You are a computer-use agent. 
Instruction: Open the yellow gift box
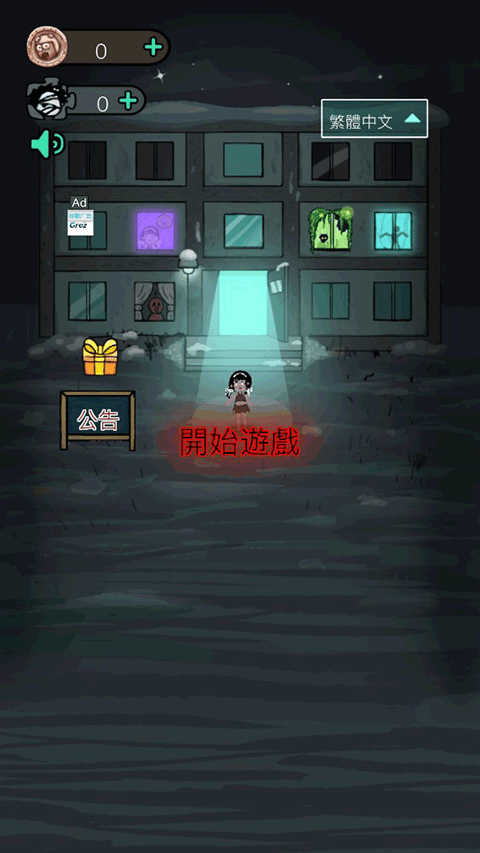click(100, 357)
